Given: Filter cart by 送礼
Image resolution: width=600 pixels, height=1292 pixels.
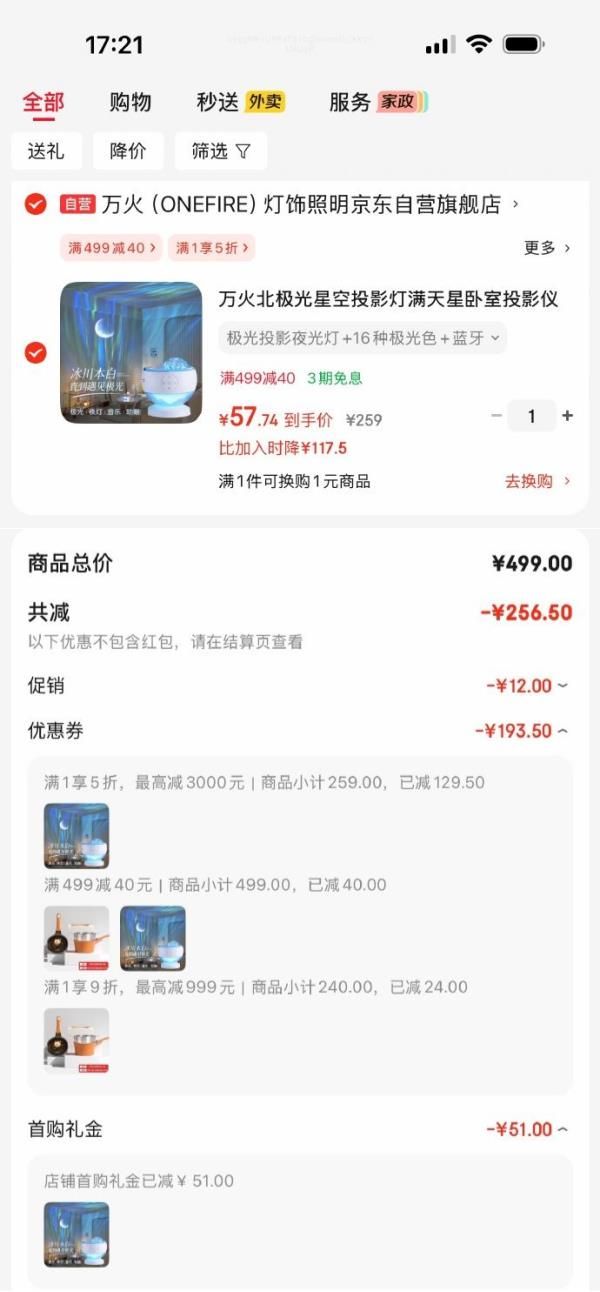Looking at the screenshot, I should tap(46, 151).
